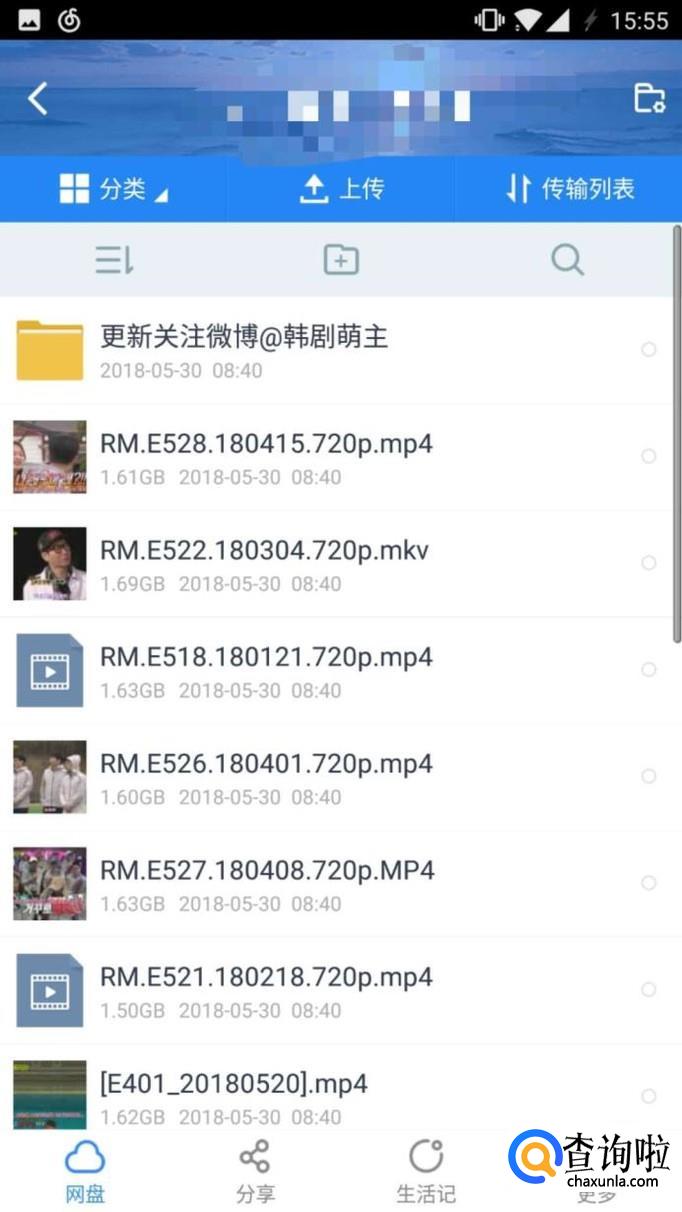
Task: Expand the 分类 category dropdown
Action: [x=113, y=189]
